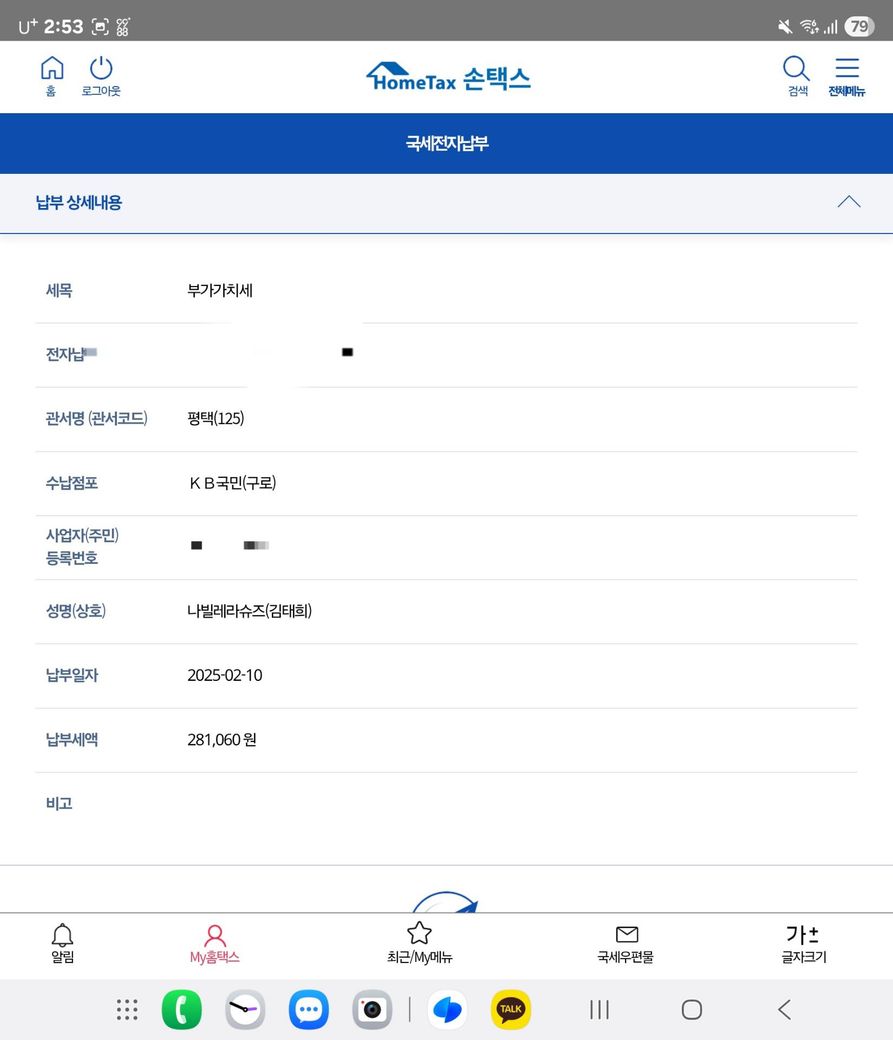Open the 국세우편물 mail tab

(x=626, y=943)
